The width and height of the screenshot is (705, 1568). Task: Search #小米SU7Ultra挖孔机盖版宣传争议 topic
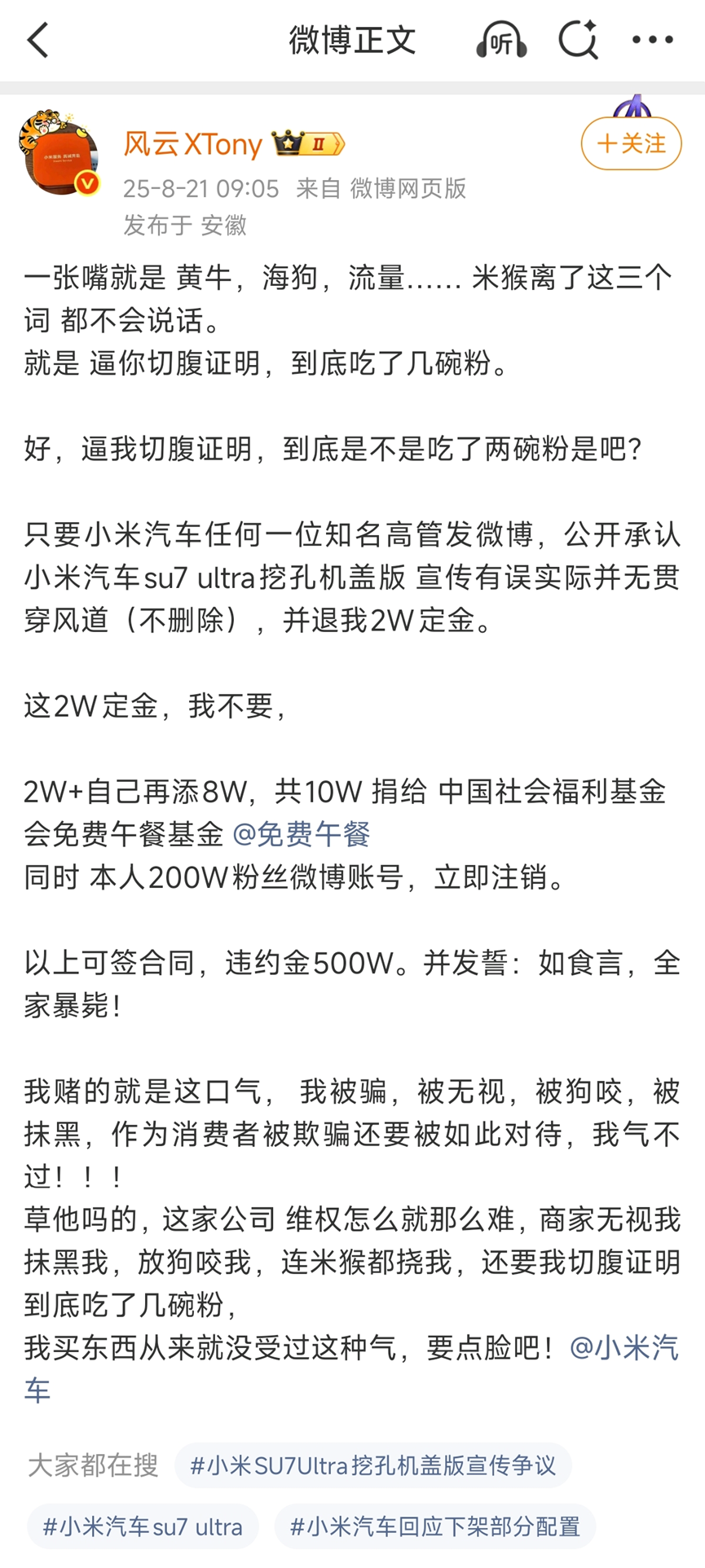point(372,1465)
